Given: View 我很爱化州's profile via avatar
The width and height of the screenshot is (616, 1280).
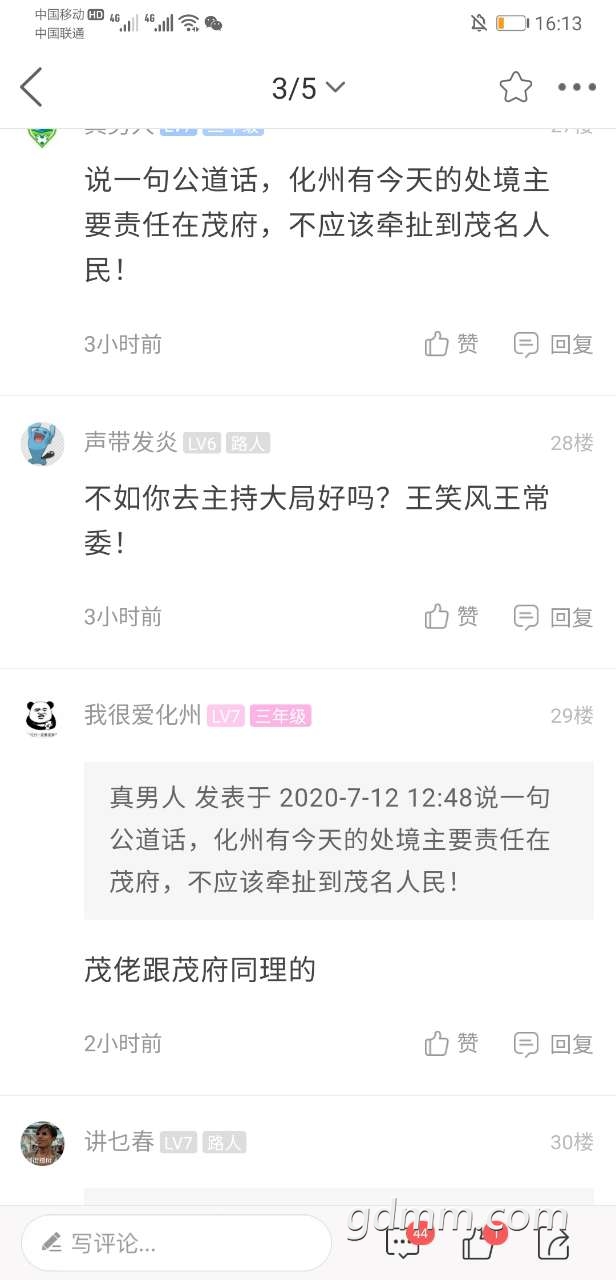Looking at the screenshot, I should tap(43, 716).
